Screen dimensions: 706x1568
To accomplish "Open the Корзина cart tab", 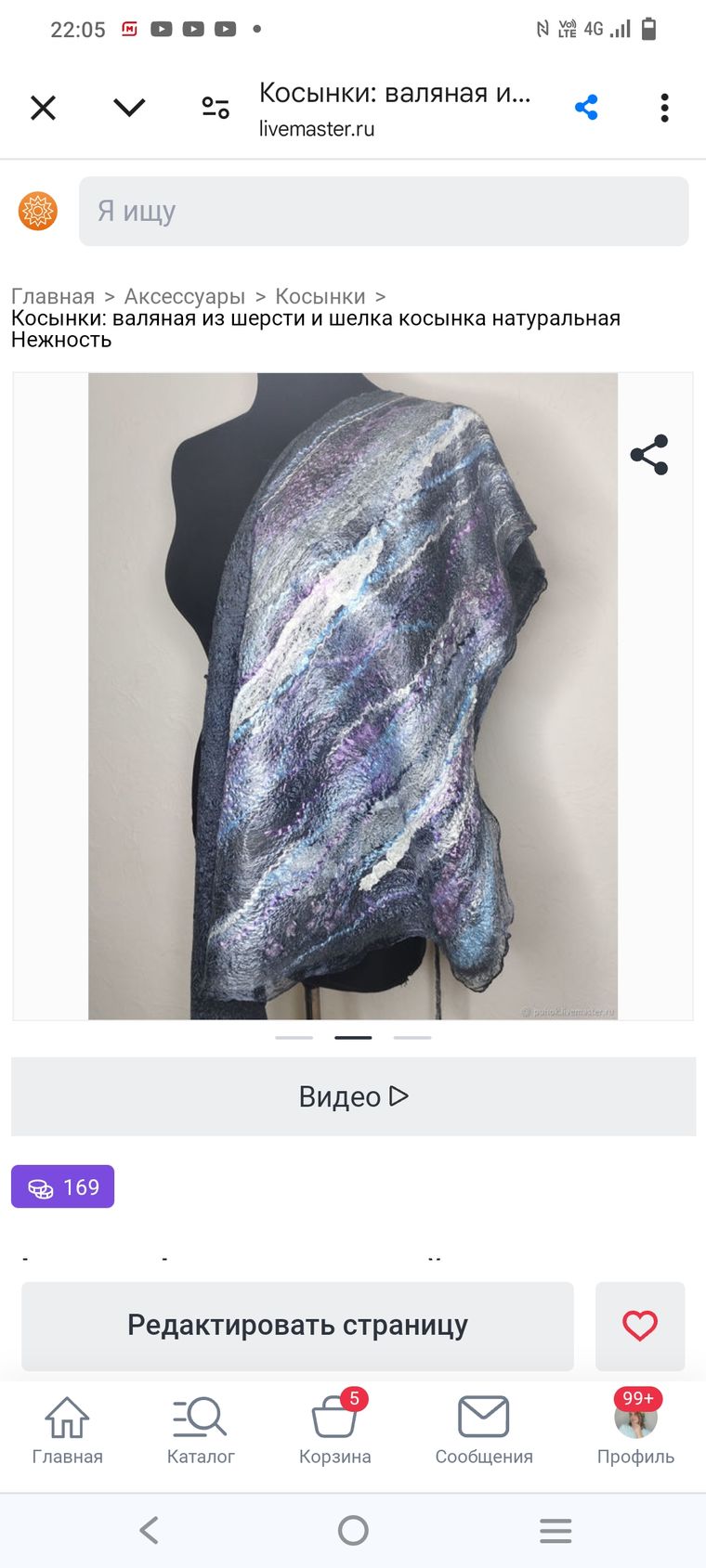I will (334, 1431).
